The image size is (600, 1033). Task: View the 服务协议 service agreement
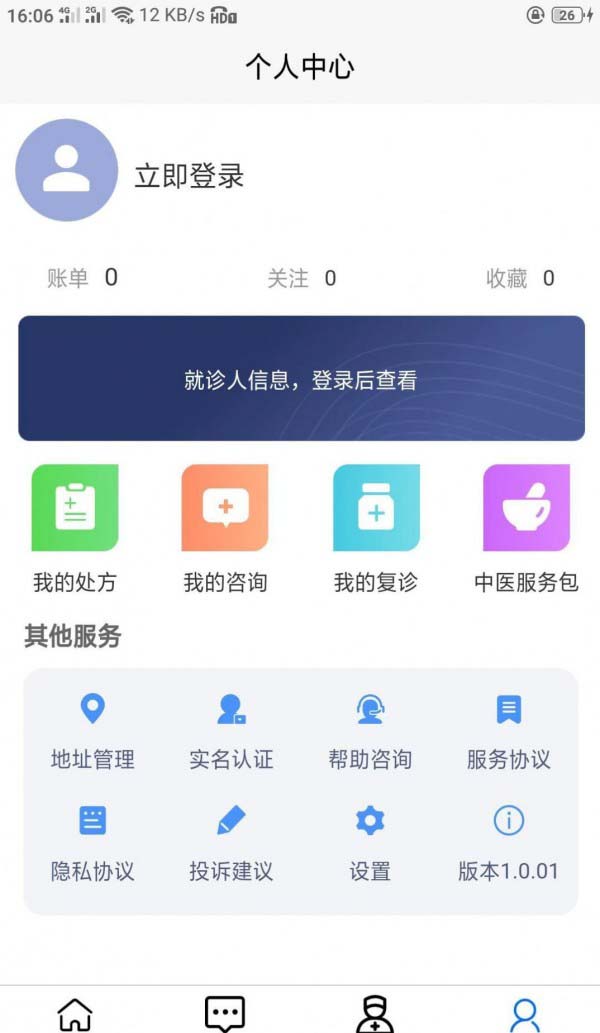coord(508,732)
